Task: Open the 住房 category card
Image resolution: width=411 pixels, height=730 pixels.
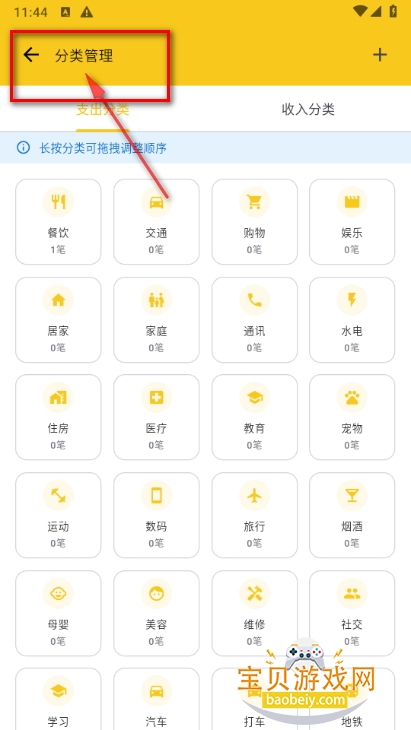Action: point(58,418)
